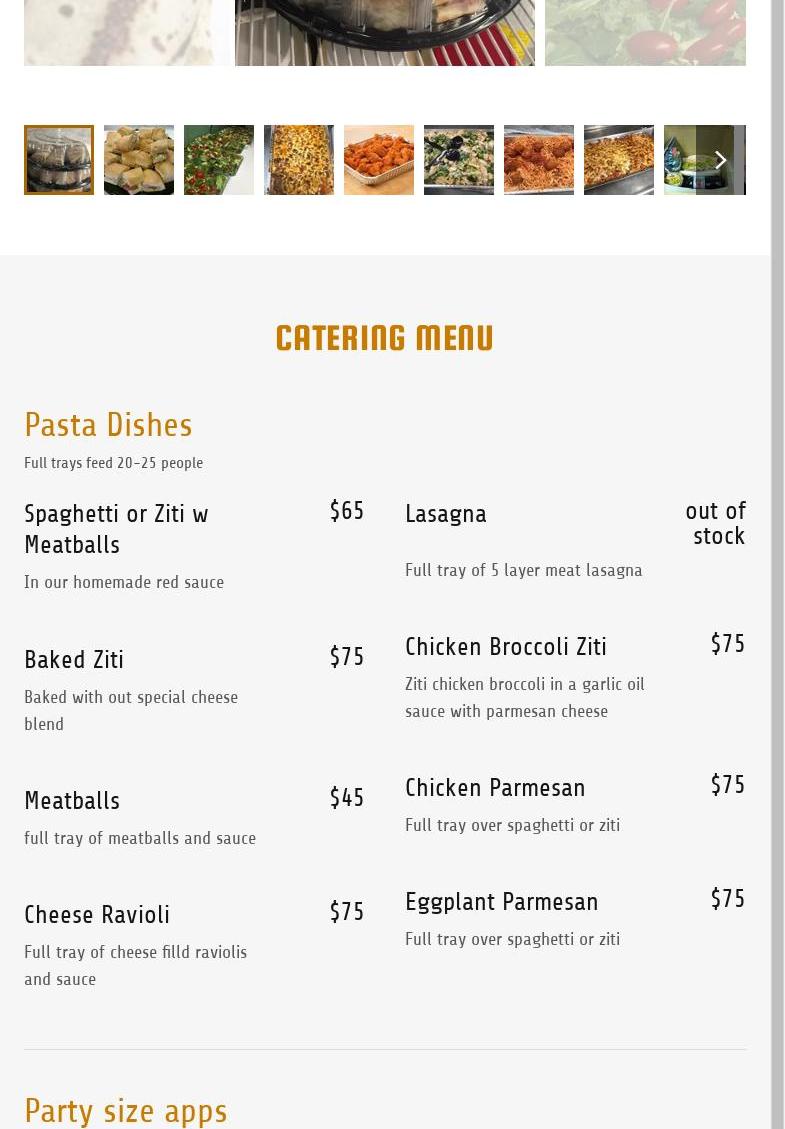Viewport: 785px width, 1129px height.
Task: Select the spaghetti and meatballs thumbnail
Action: pos(539,160)
